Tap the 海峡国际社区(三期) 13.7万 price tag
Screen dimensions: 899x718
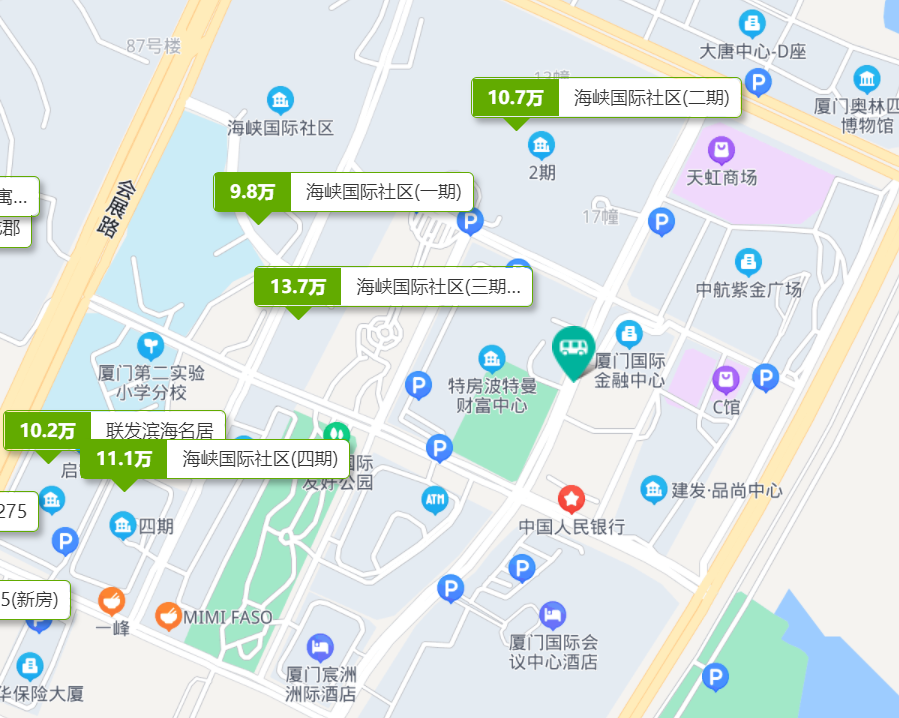coord(393,287)
